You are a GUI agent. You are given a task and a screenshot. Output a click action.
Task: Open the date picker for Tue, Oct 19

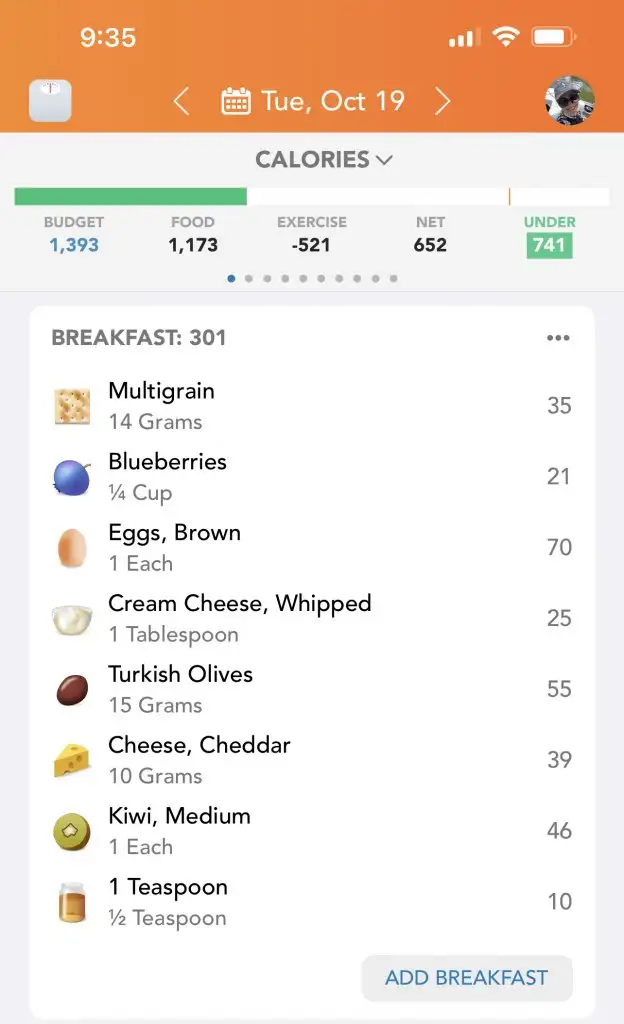click(313, 101)
